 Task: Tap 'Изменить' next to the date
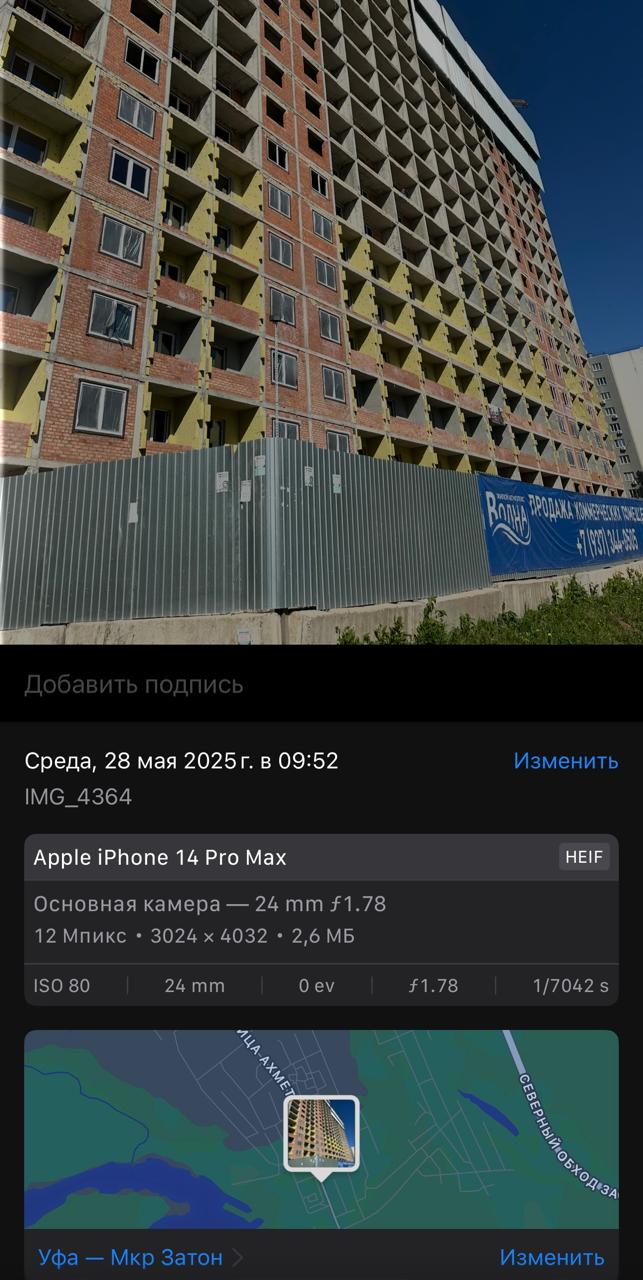tap(566, 761)
